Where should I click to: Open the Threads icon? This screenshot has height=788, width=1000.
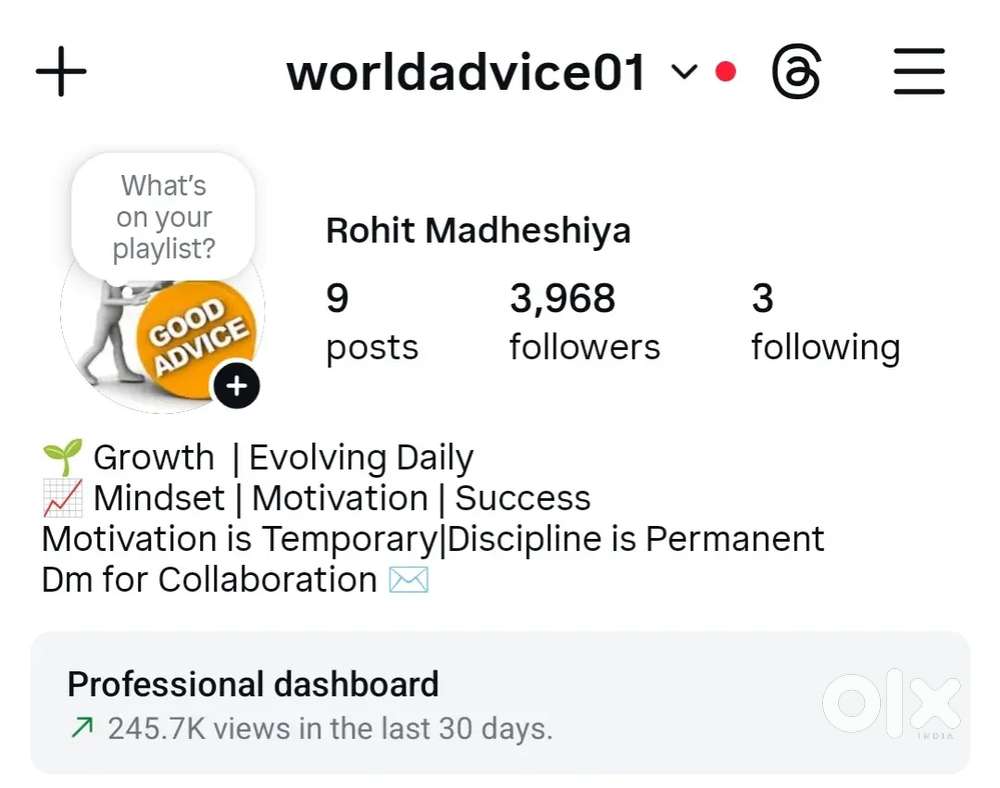pyautogui.click(x=796, y=73)
